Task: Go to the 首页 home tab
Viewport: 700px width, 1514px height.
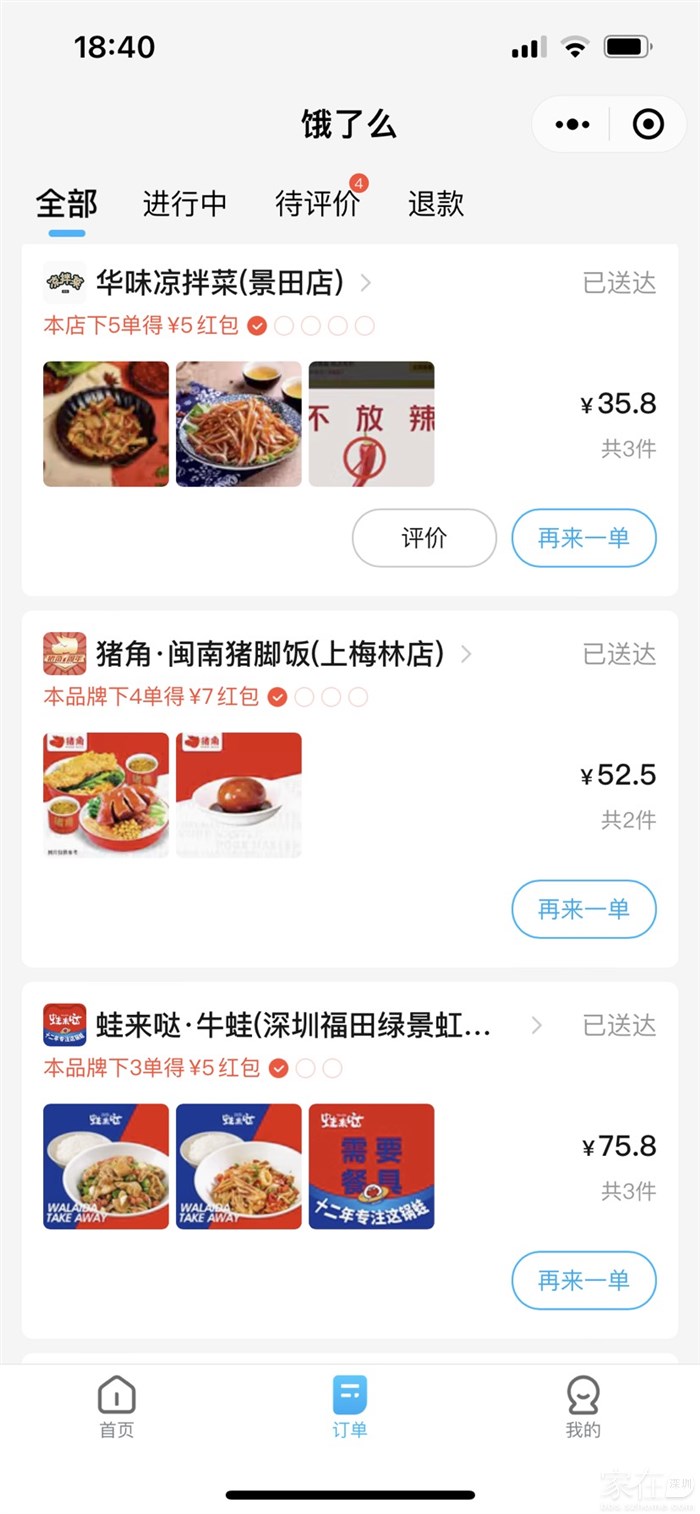Action: point(117,1406)
